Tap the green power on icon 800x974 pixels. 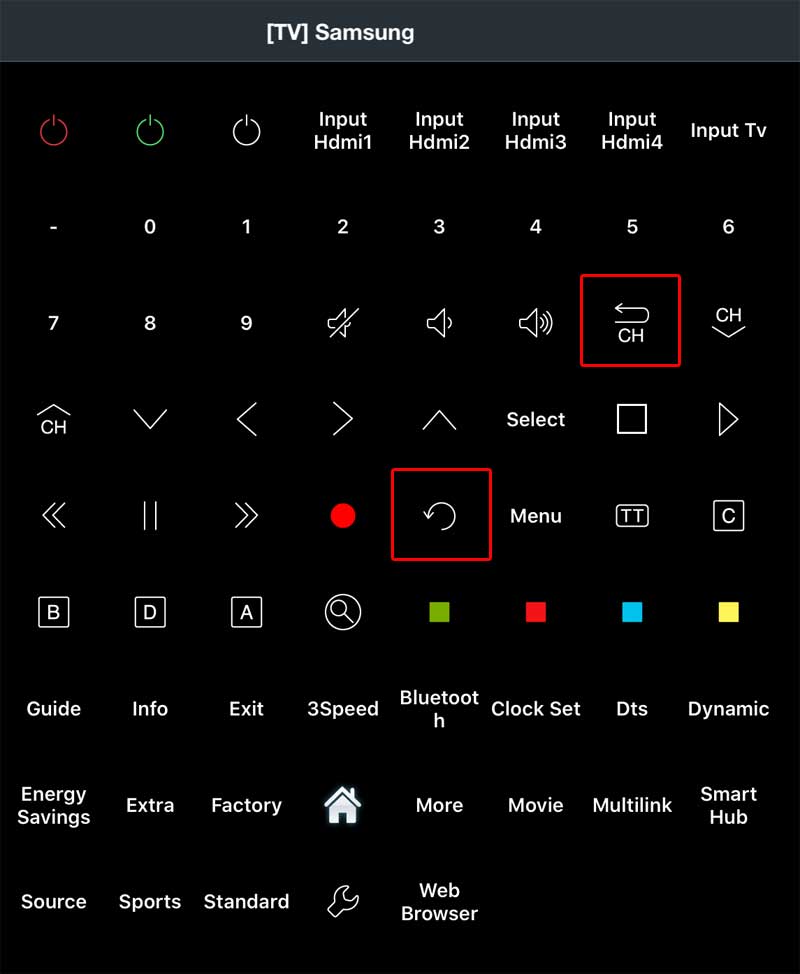click(x=150, y=131)
